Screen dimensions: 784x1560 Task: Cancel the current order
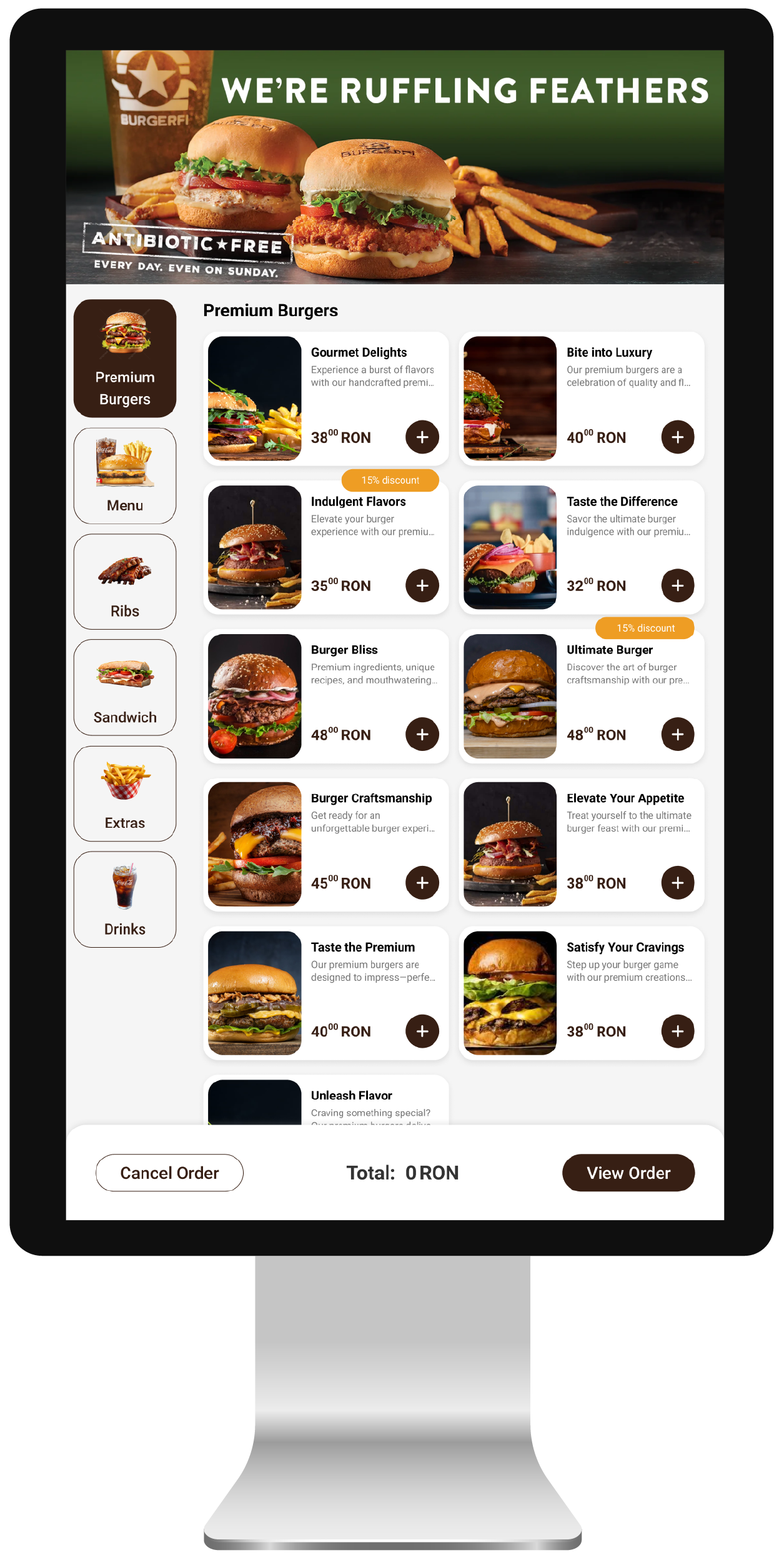pos(169,1173)
